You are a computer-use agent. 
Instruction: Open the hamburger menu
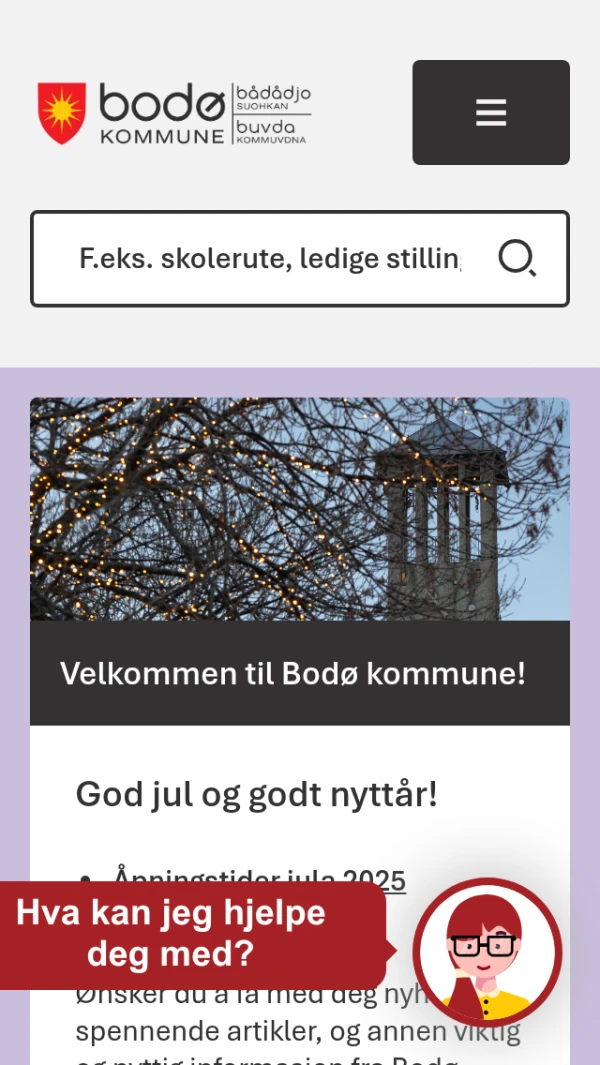pyautogui.click(x=491, y=112)
